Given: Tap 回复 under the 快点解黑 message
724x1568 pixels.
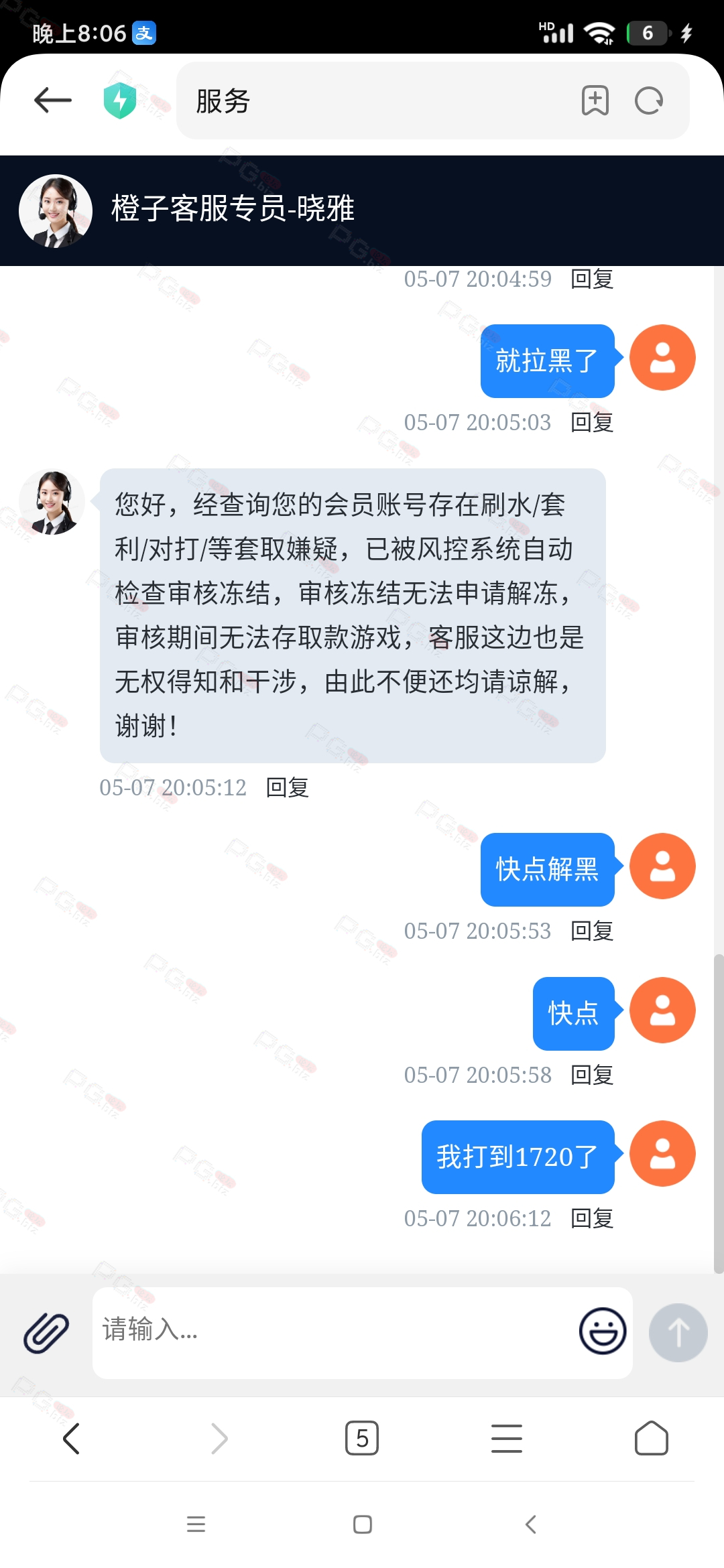Looking at the screenshot, I should [592, 931].
